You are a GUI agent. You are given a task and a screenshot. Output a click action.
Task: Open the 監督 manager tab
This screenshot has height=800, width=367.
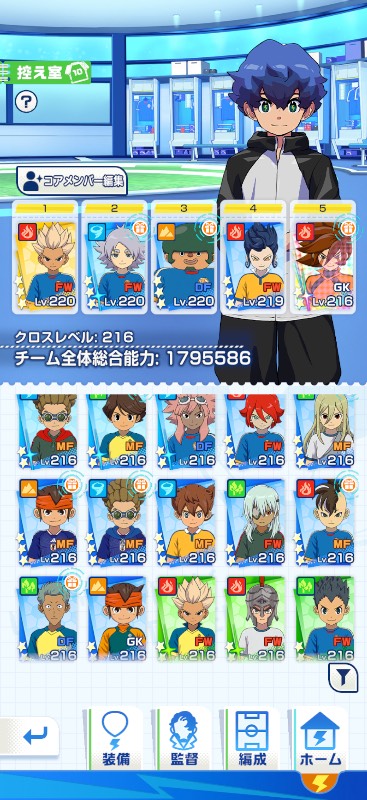pyautogui.click(x=184, y=739)
